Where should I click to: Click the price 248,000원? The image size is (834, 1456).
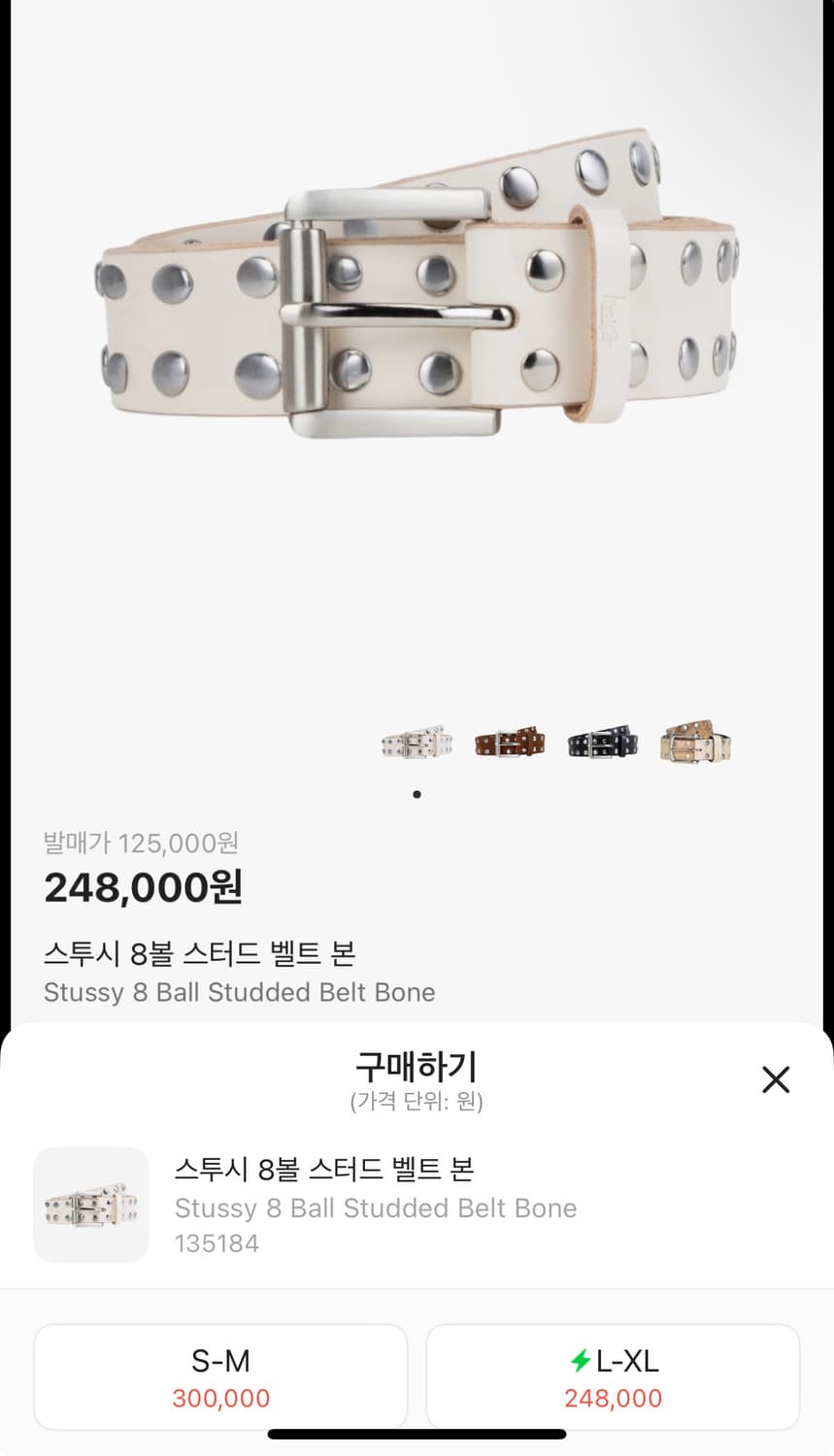[x=140, y=886]
